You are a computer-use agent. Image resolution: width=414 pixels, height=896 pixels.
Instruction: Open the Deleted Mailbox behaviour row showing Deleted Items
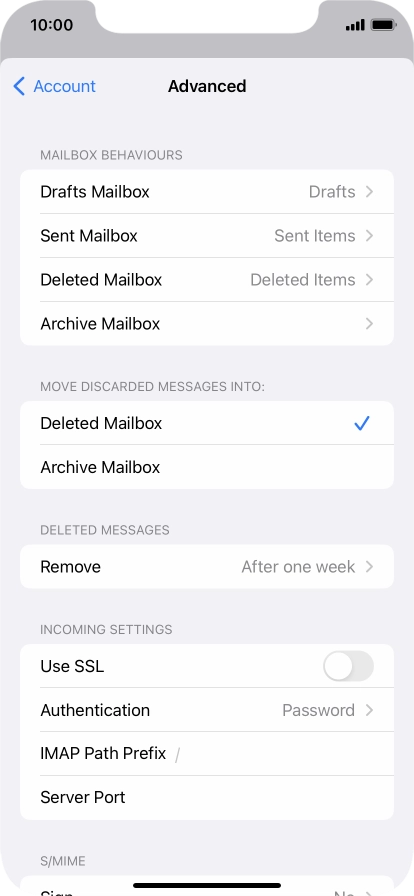point(207,280)
